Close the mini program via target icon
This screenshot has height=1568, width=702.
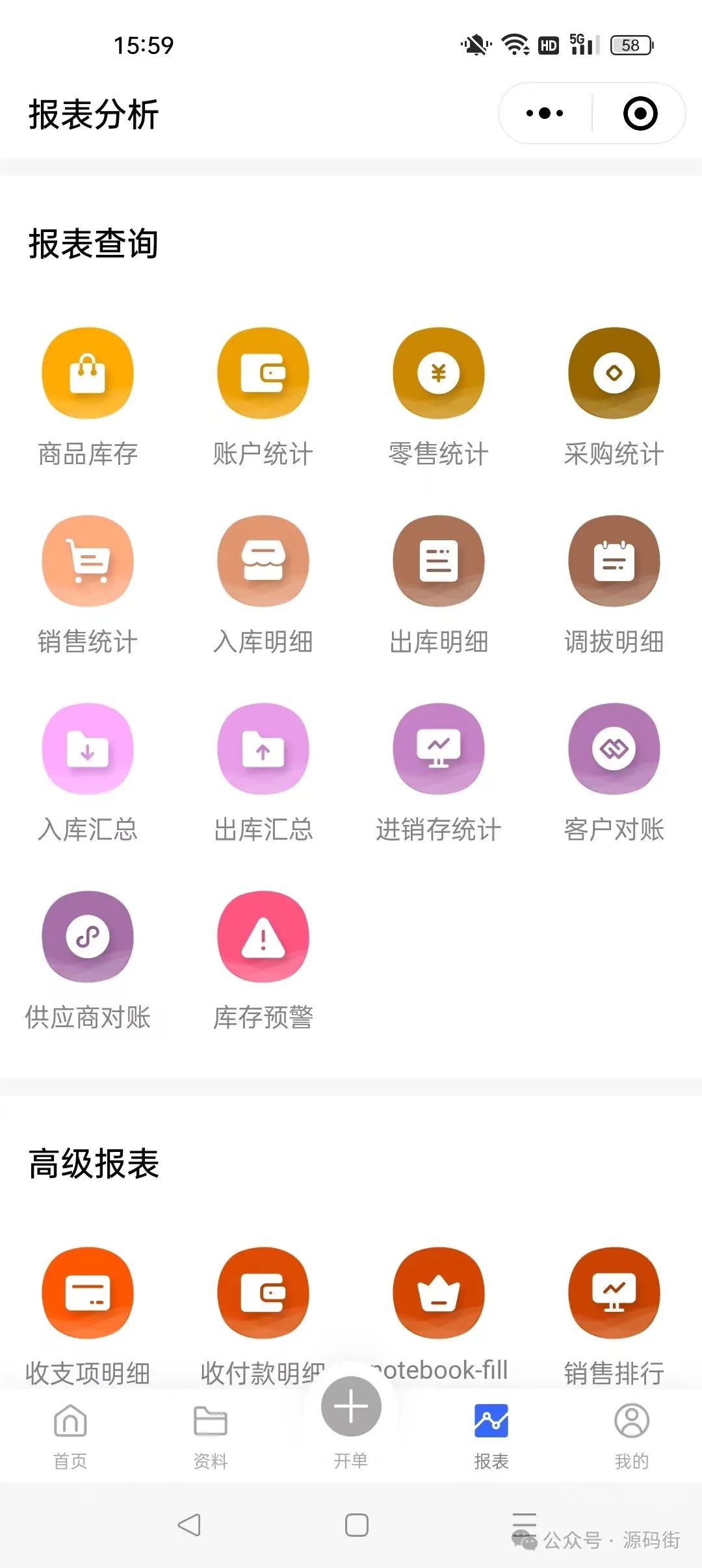(x=640, y=114)
